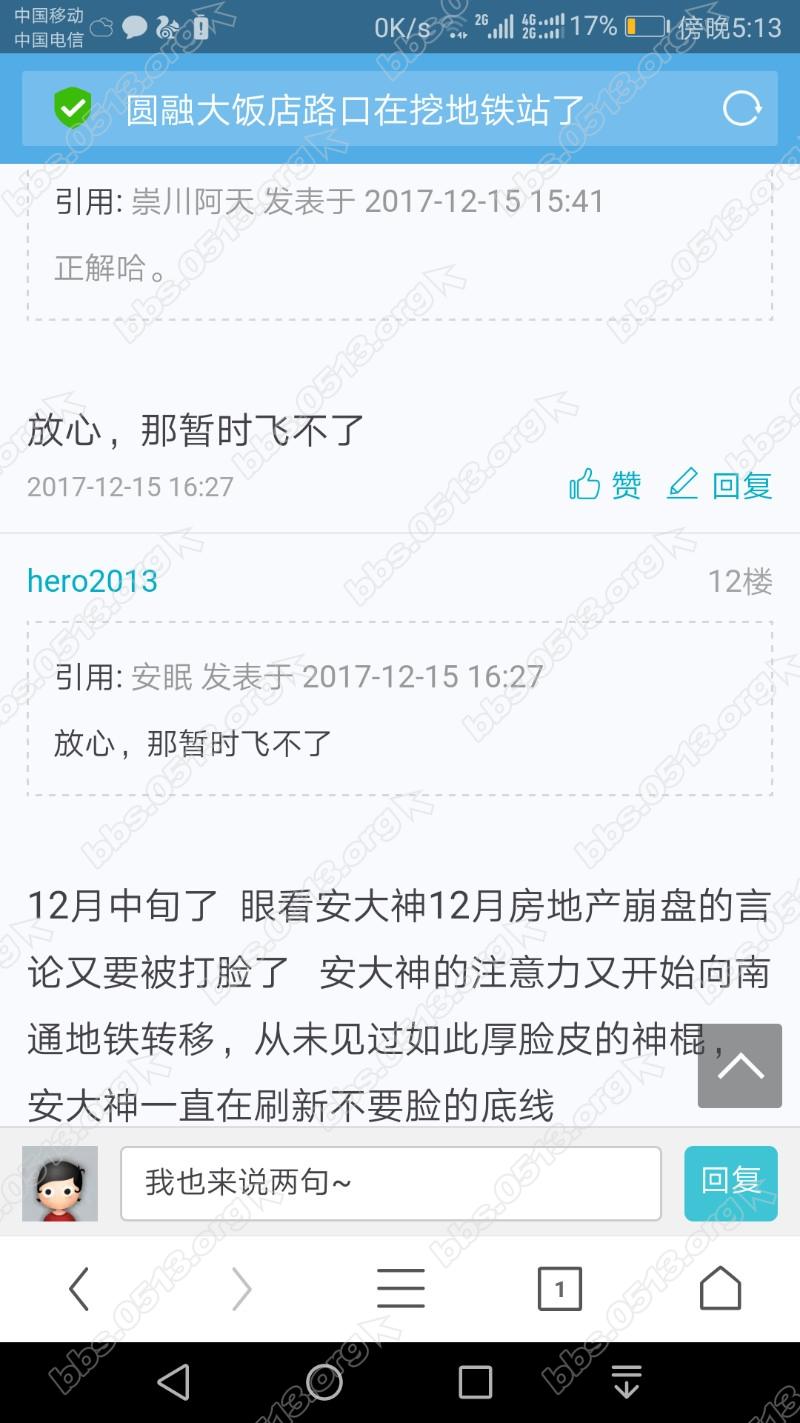Tap the Android home circle button
Screen dimensions: 800x1423
[x=323, y=1383]
